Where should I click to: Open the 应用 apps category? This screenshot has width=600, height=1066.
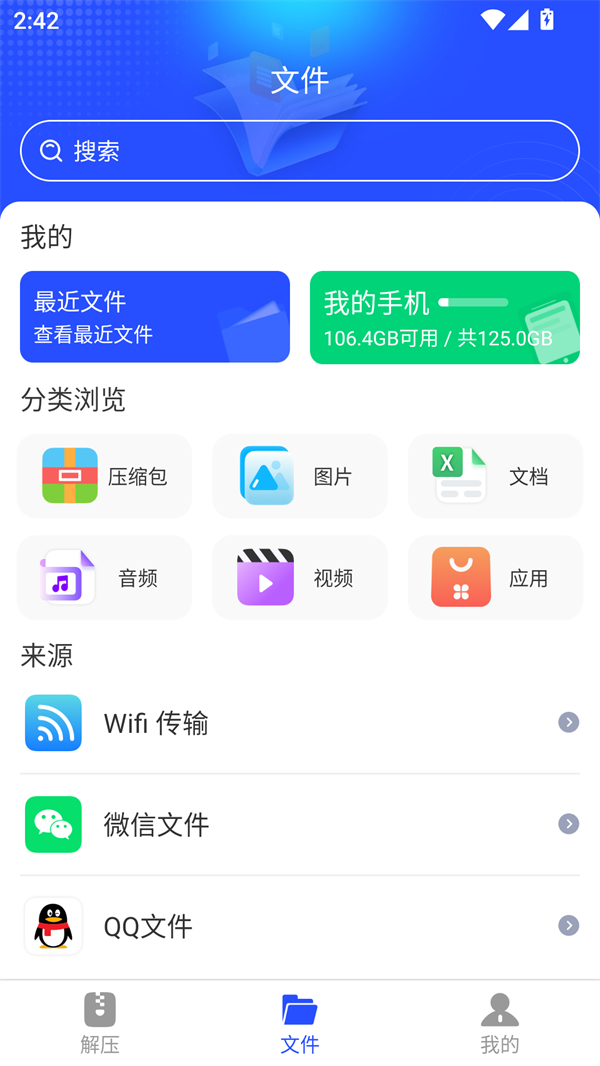pyautogui.click(x=495, y=578)
